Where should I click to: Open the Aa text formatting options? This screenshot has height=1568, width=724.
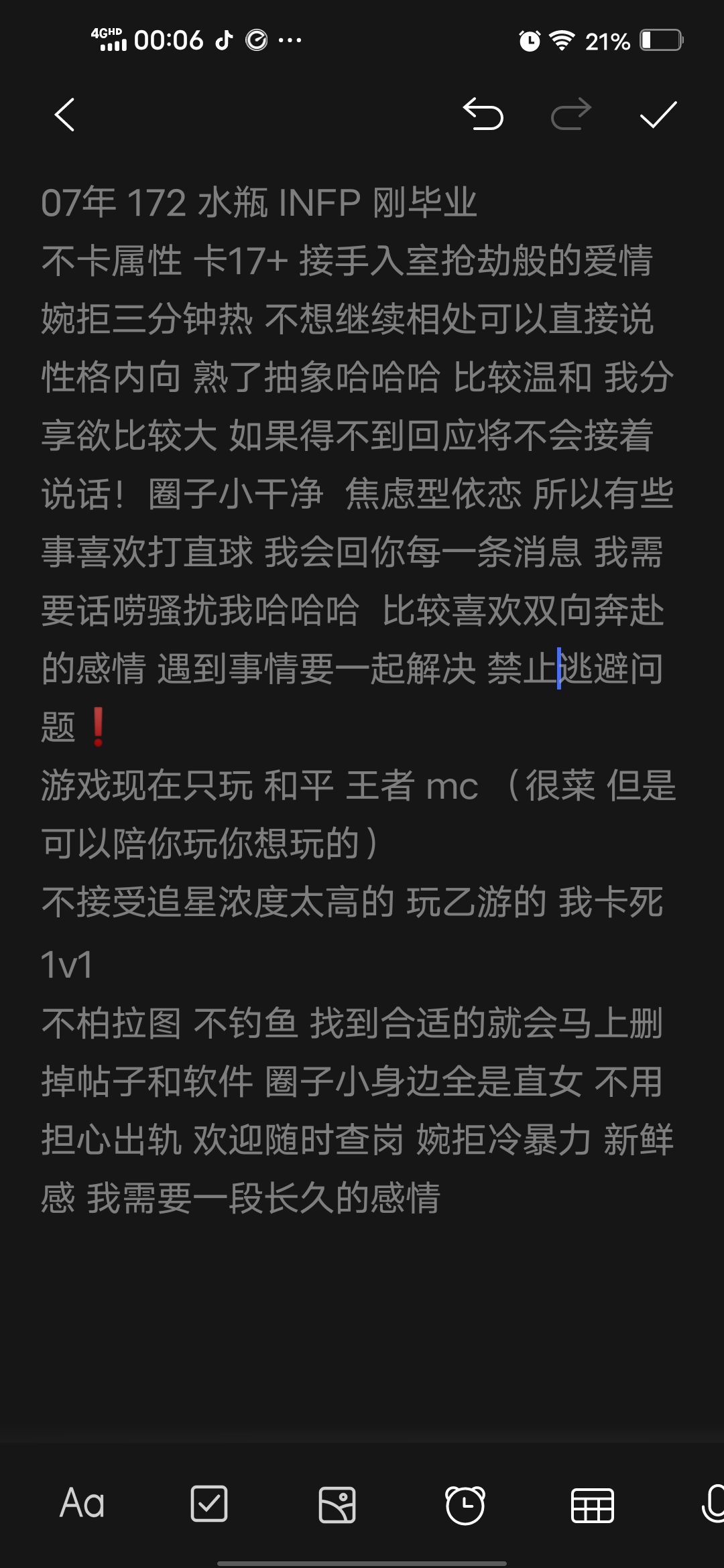(82, 1503)
